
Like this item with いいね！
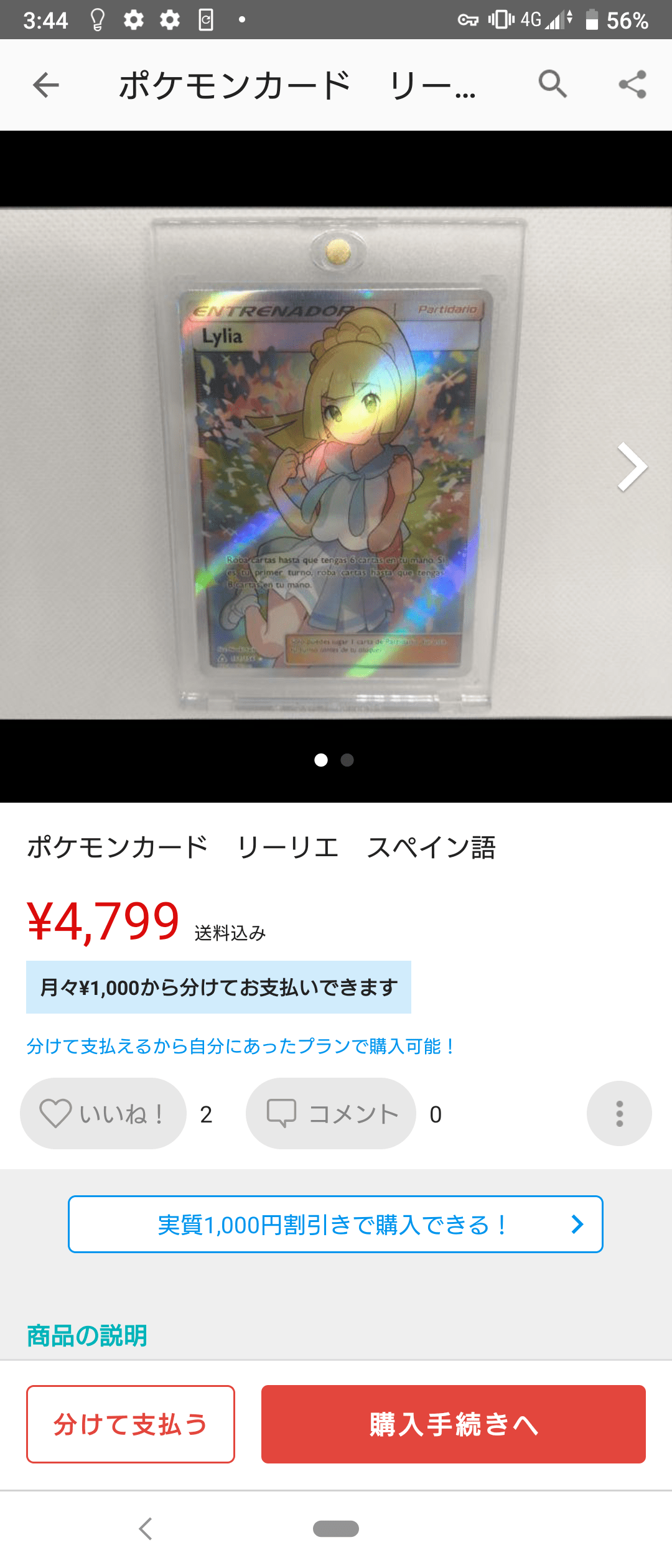[103, 1114]
